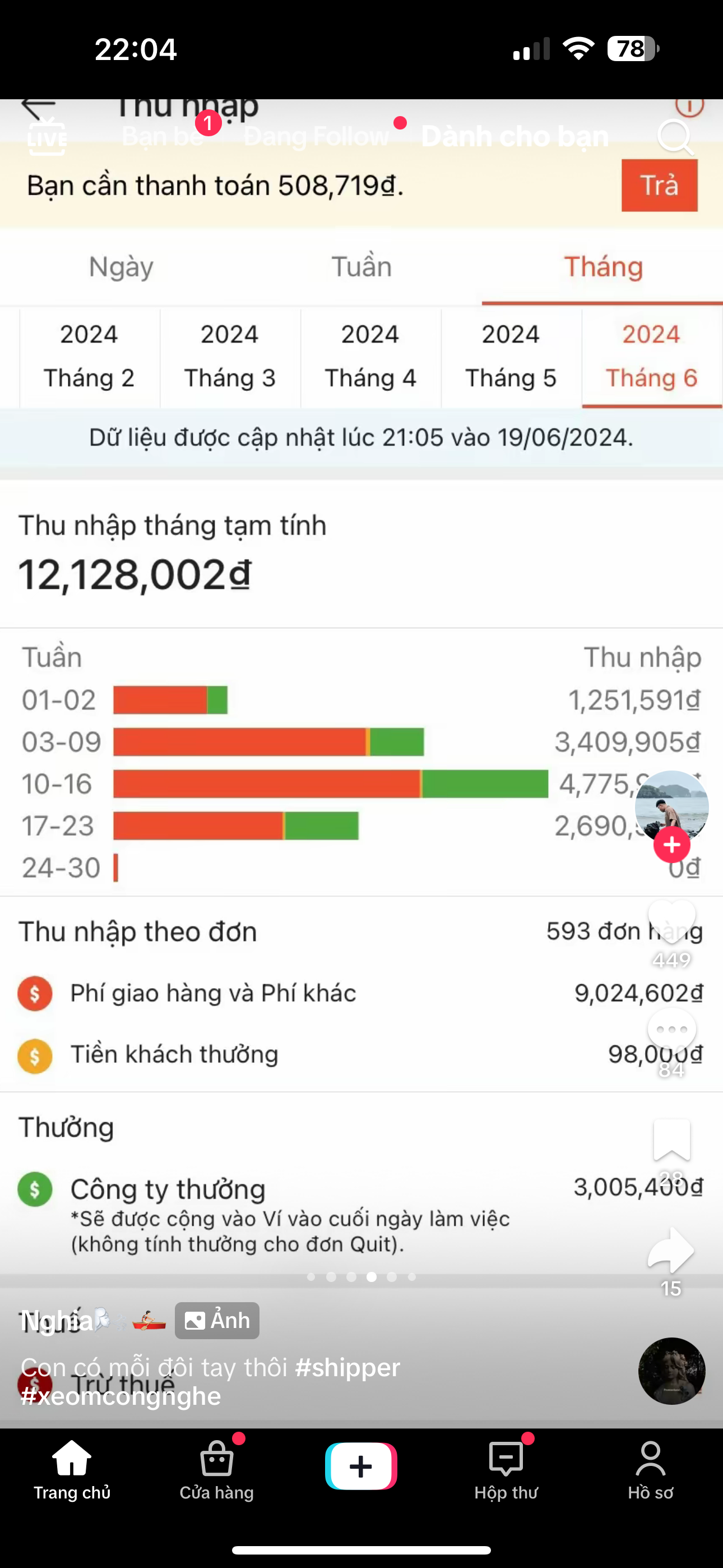Image resolution: width=723 pixels, height=1568 pixels.
Task: Create a new post with the plus button
Action: click(361, 1466)
